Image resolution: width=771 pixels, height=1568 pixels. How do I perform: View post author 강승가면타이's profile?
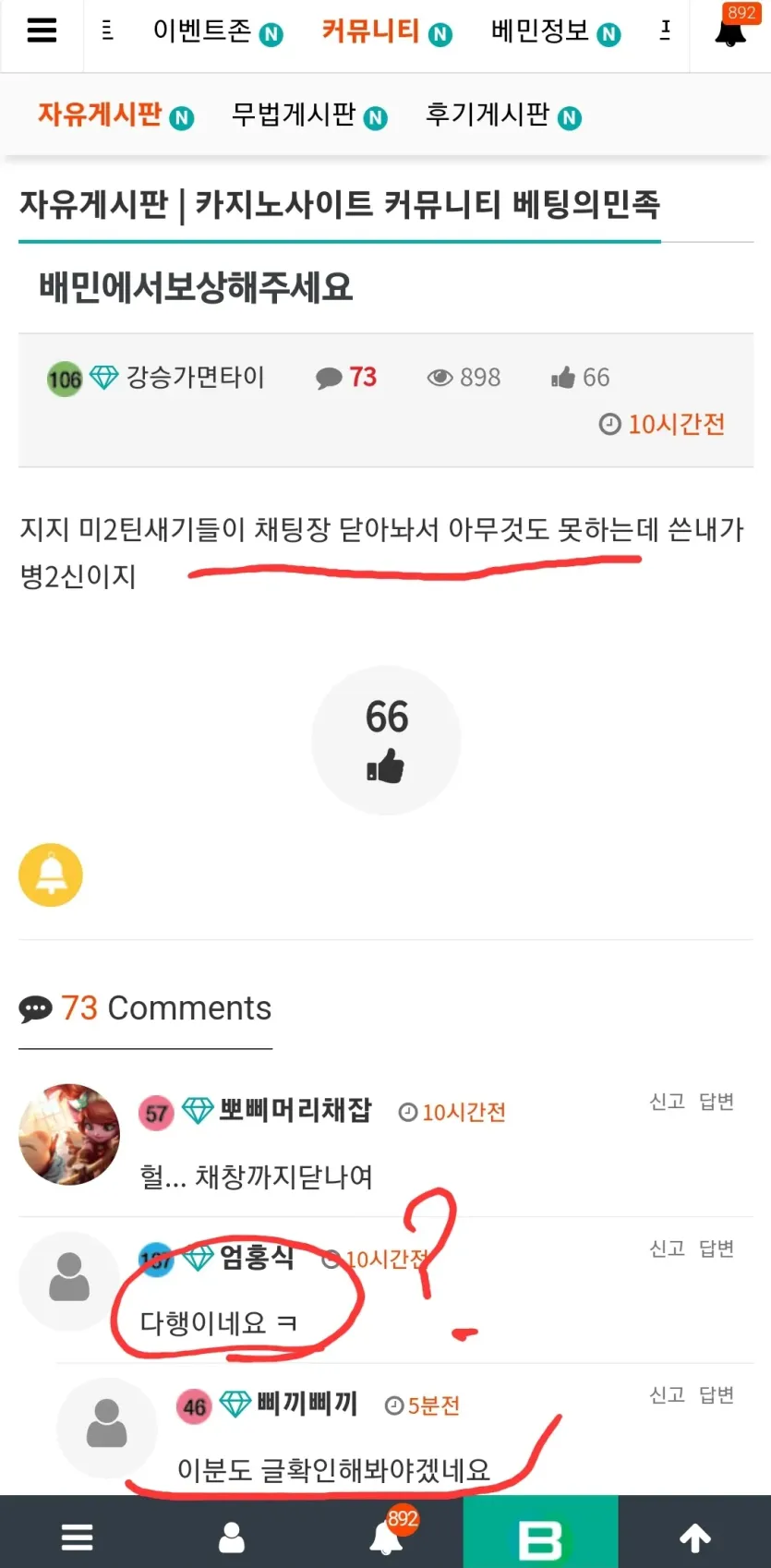coord(195,377)
